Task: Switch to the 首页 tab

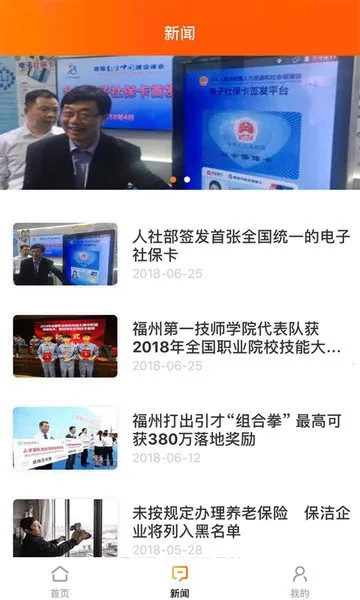Action: tap(60, 582)
